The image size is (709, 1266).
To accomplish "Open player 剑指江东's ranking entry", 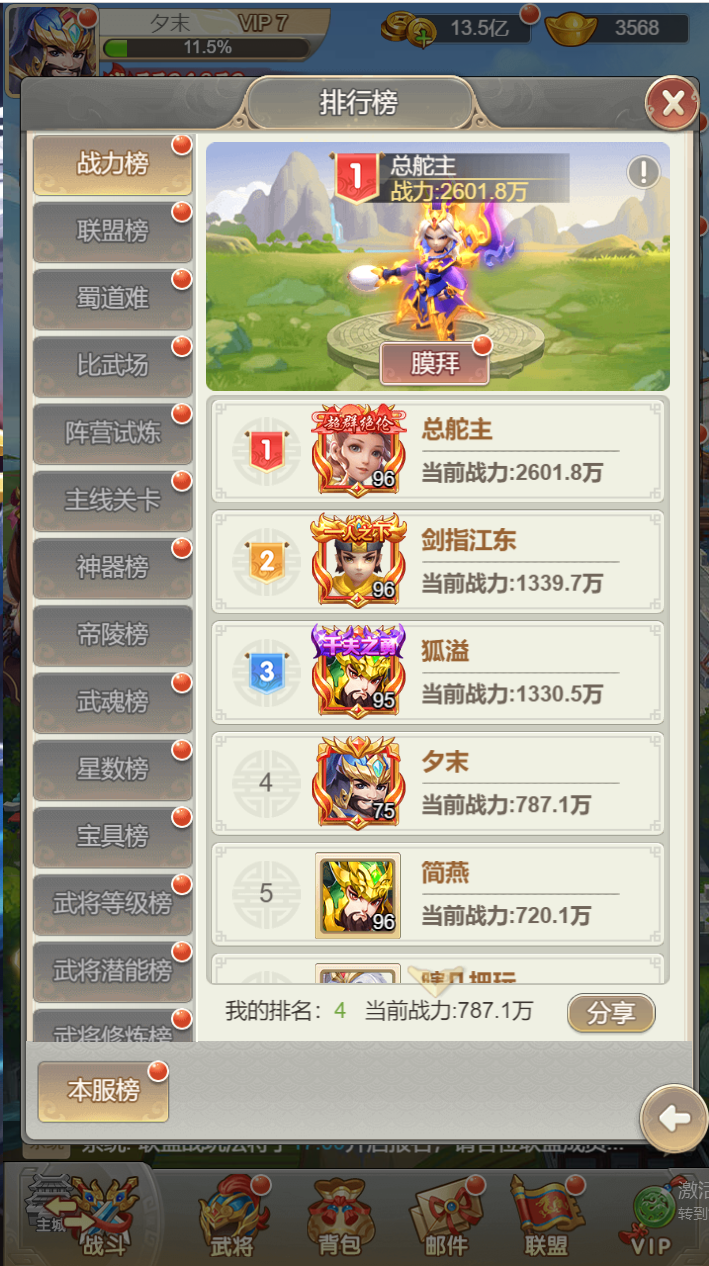I will click(x=437, y=562).
